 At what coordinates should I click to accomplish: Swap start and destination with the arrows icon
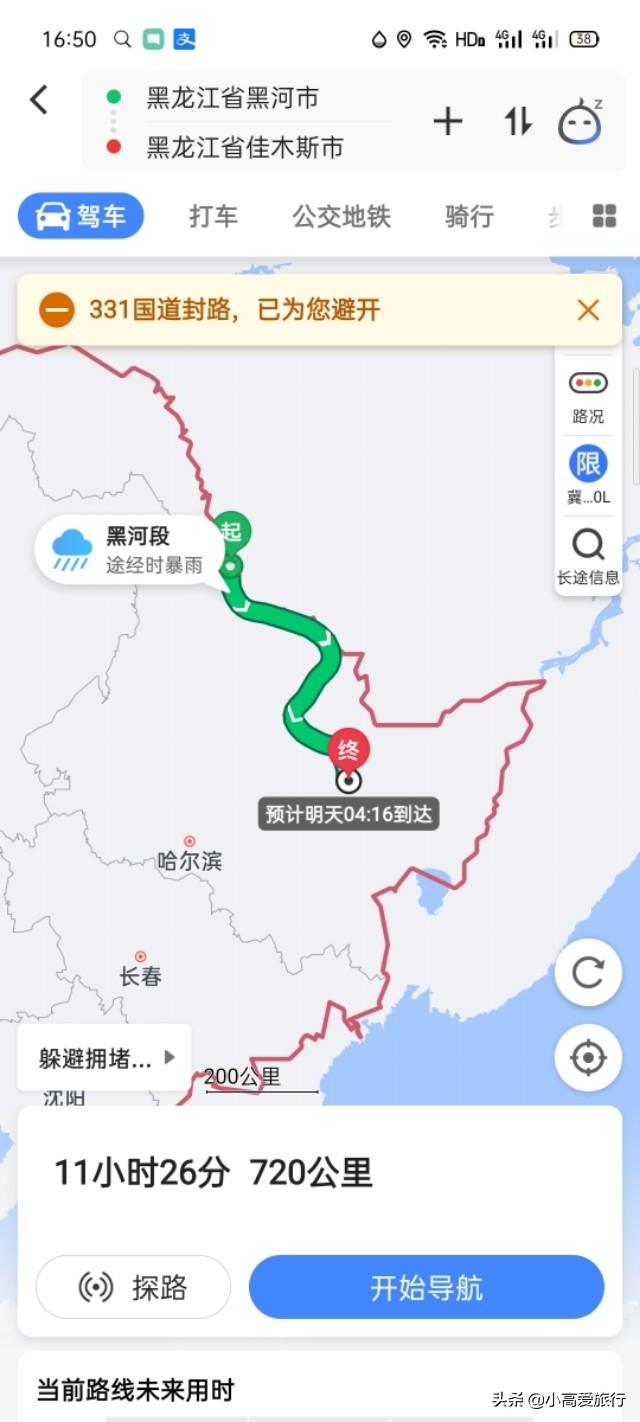point(518,122)
